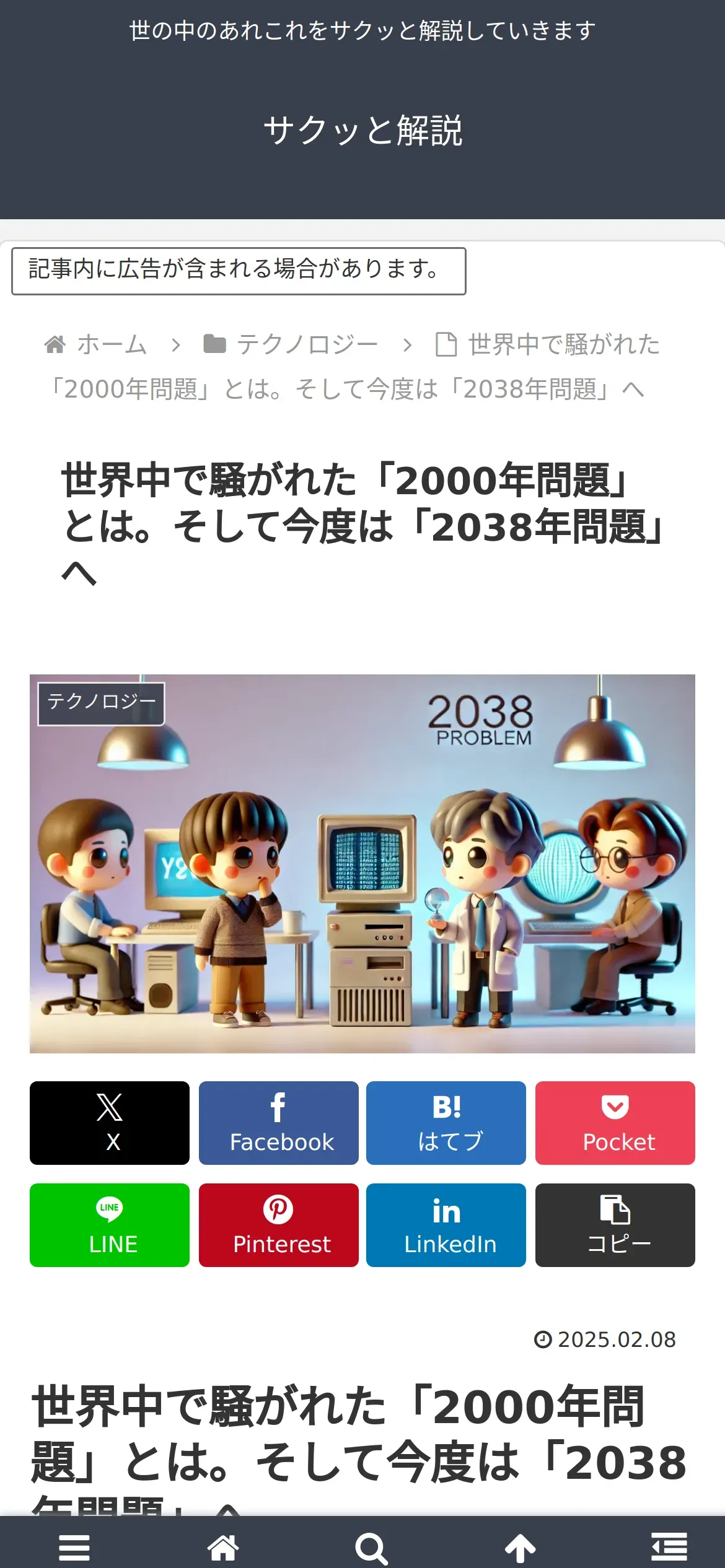Viewport: 725px width, 1568px height.
Task: Send this article via LINE
Action: pyautogui.click(x=110, y=1225)
